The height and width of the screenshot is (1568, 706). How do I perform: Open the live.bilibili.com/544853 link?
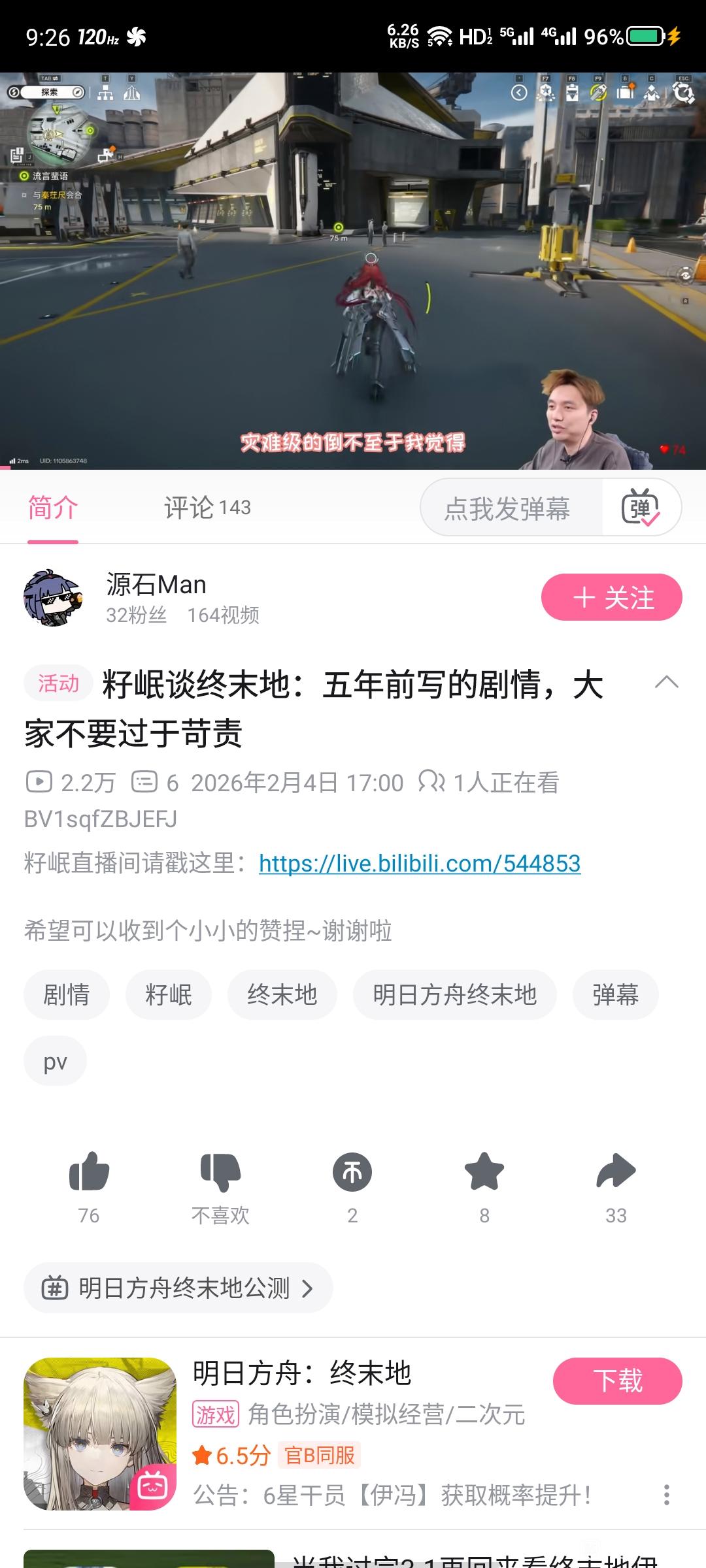pyautogui.click(x=420, y=864)
